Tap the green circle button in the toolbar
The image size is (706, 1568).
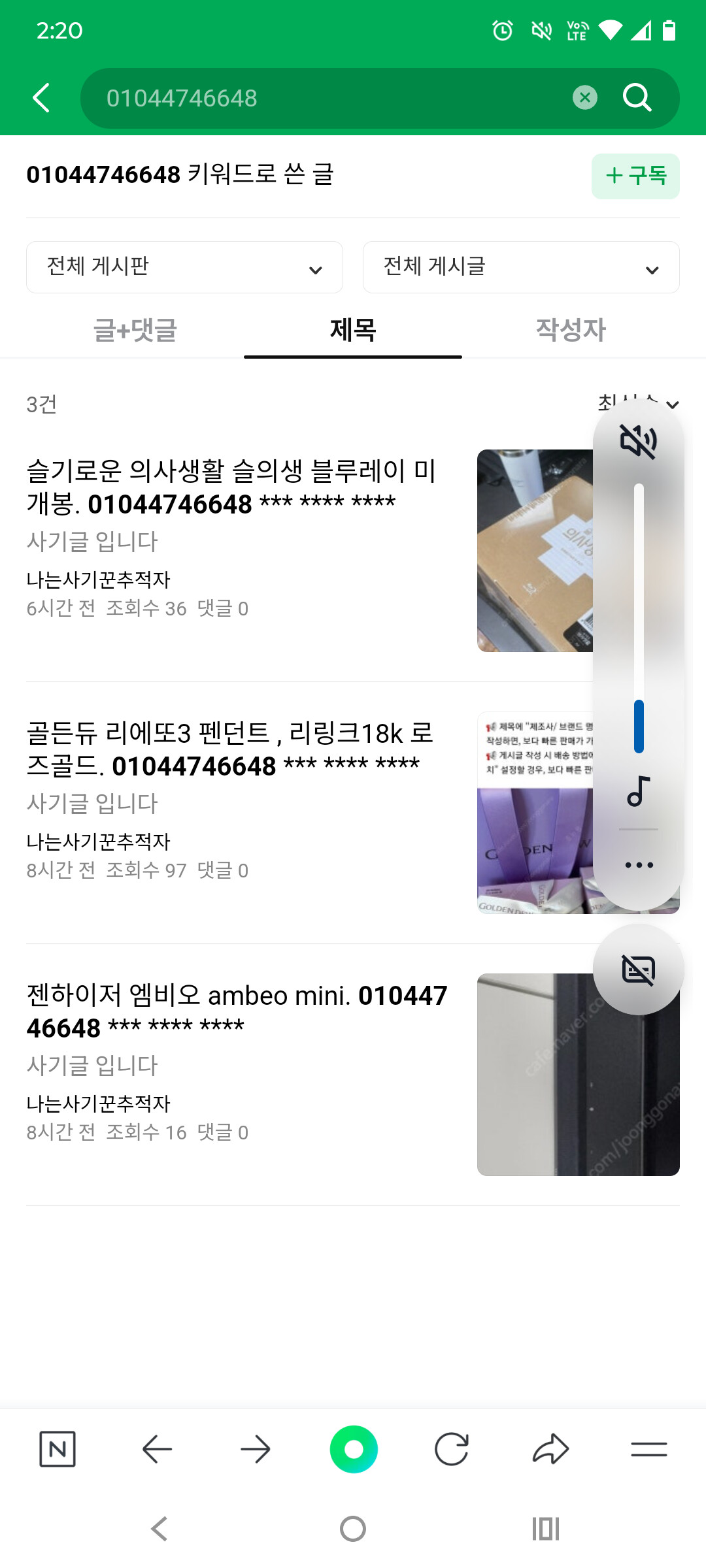tap(354, 1449)
